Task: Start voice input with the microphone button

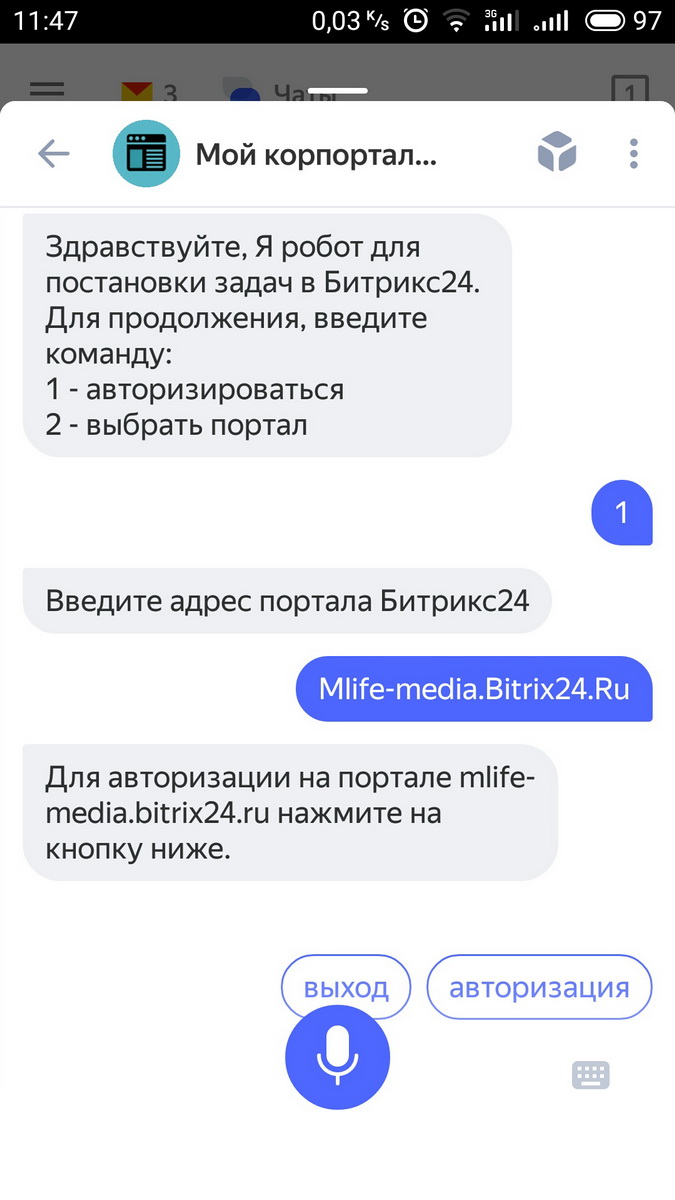Action: (337, 1057)
